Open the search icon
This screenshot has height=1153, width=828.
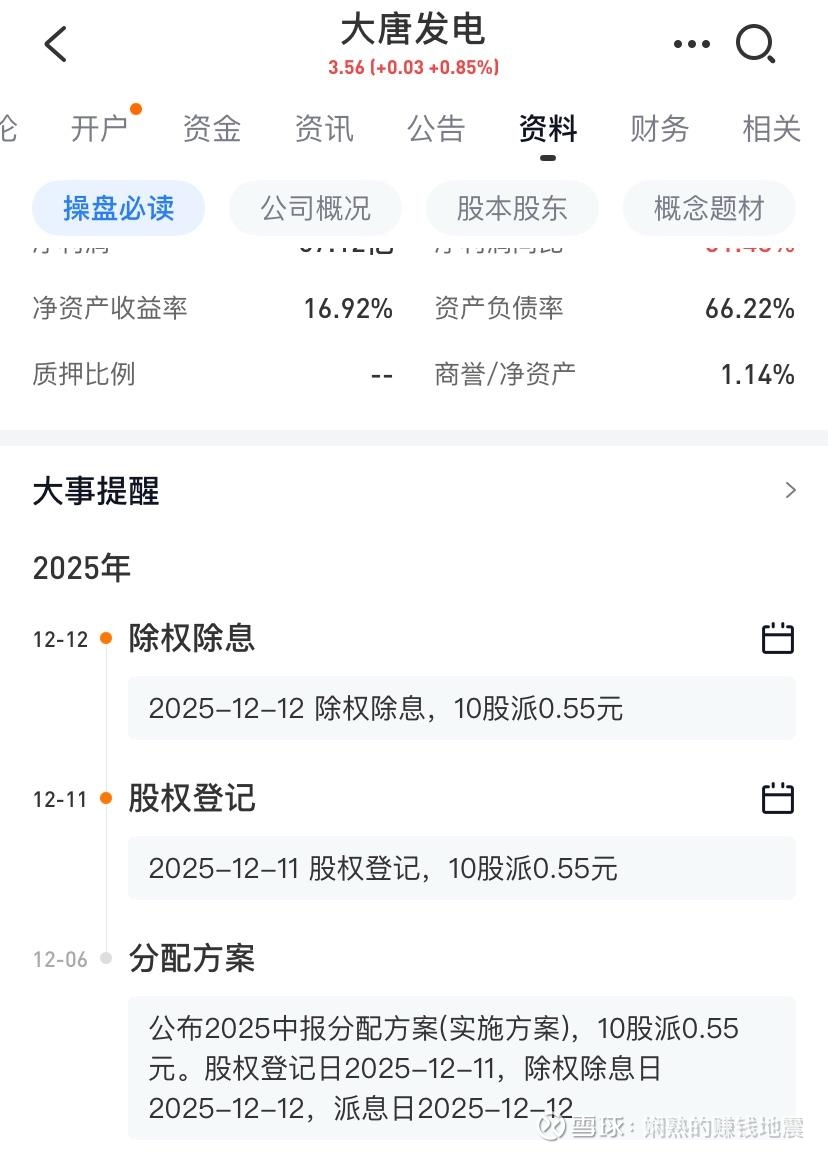tap(756, 44)
